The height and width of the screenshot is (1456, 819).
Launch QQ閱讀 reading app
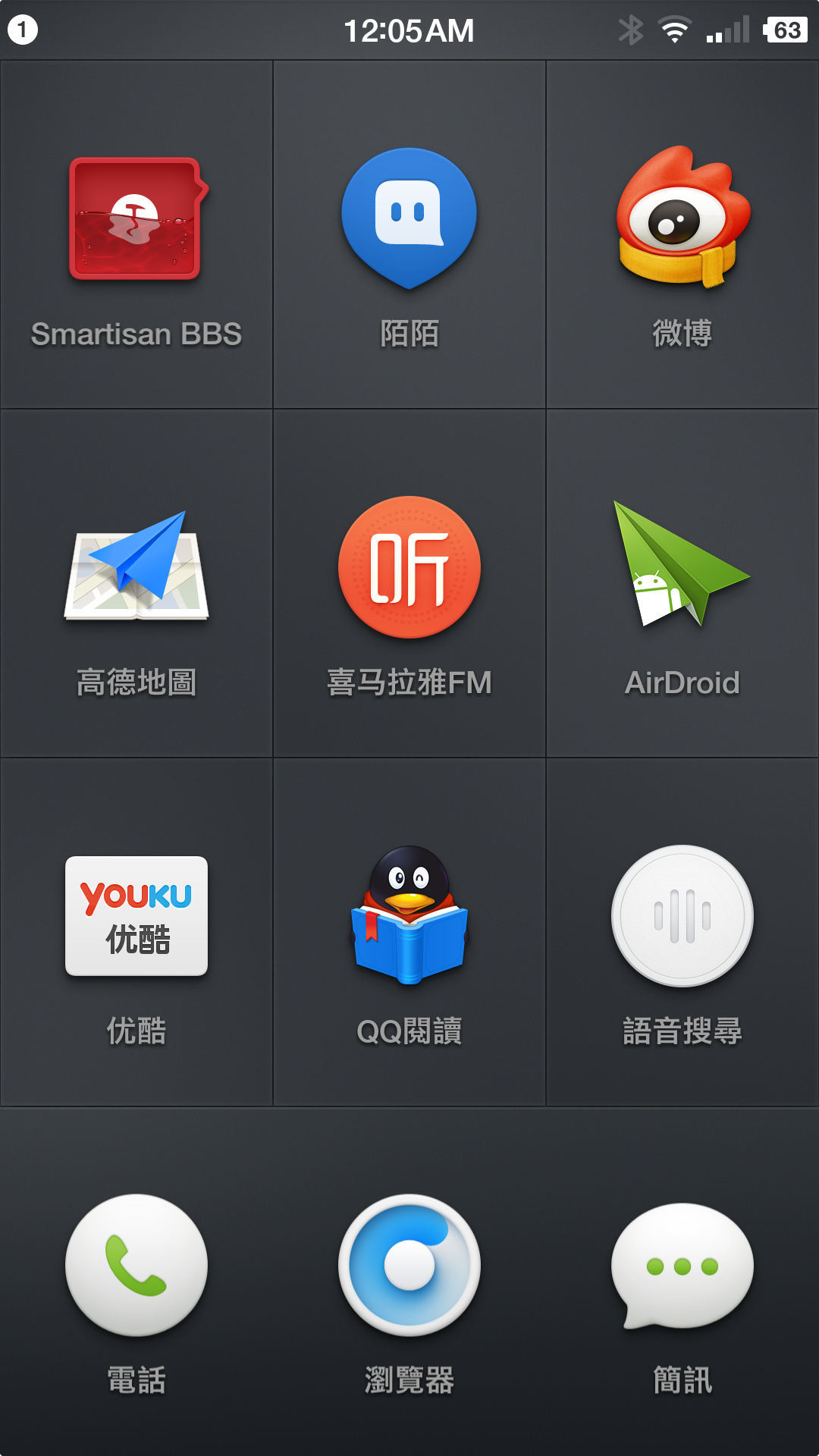(409, 916)
